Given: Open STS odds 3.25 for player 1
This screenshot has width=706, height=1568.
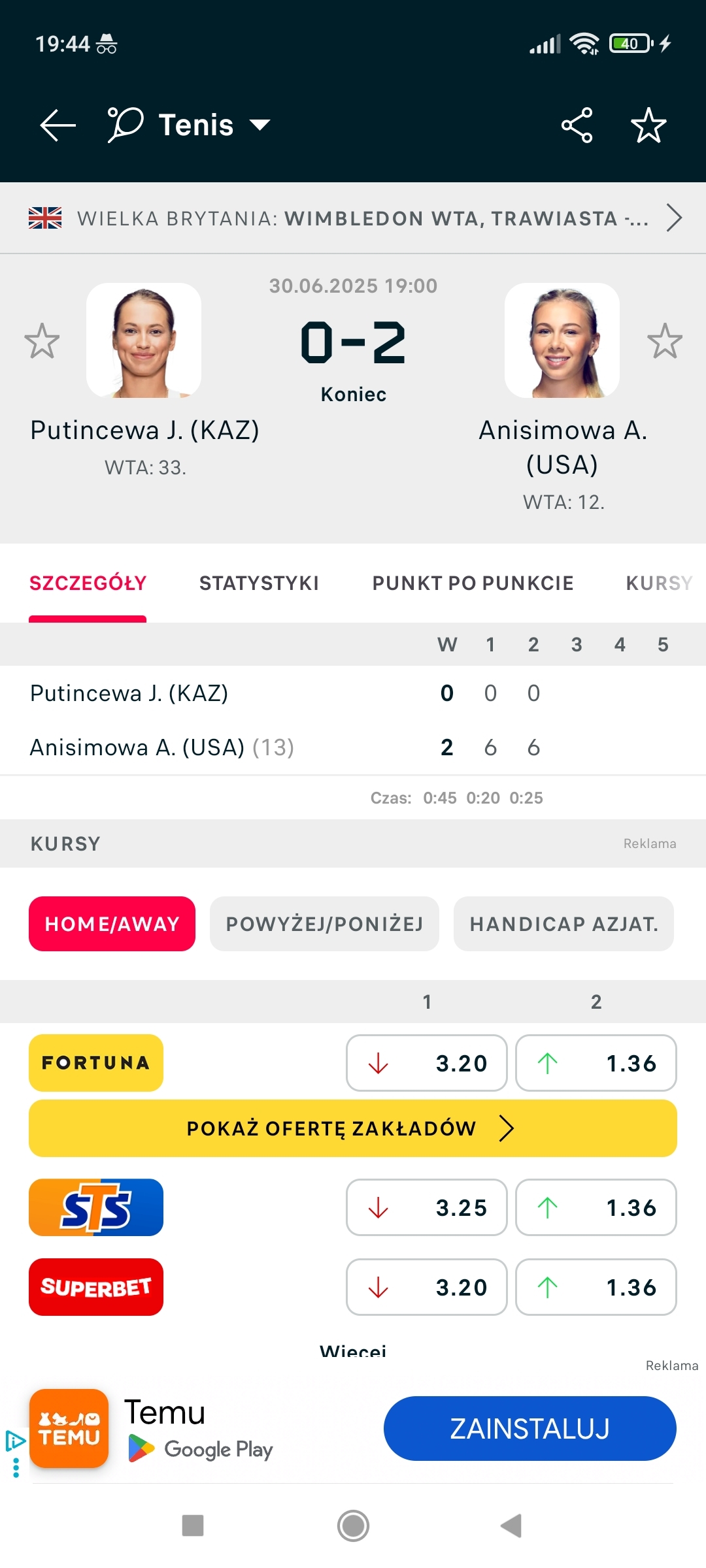Looking at the screenshot, I should (x=427, y=1207).
